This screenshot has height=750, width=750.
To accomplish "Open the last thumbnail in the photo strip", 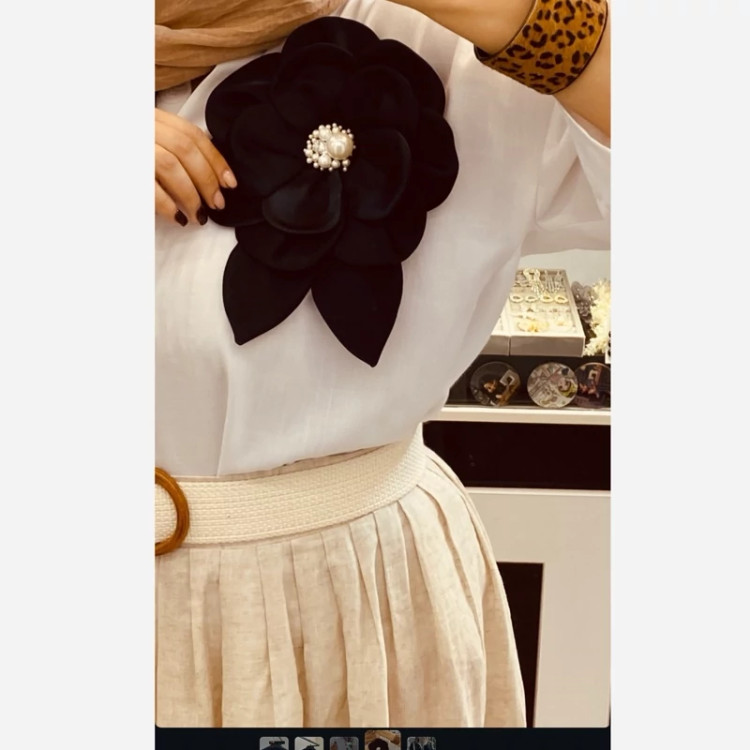I will pyautogui.click(x=421, y=743).
